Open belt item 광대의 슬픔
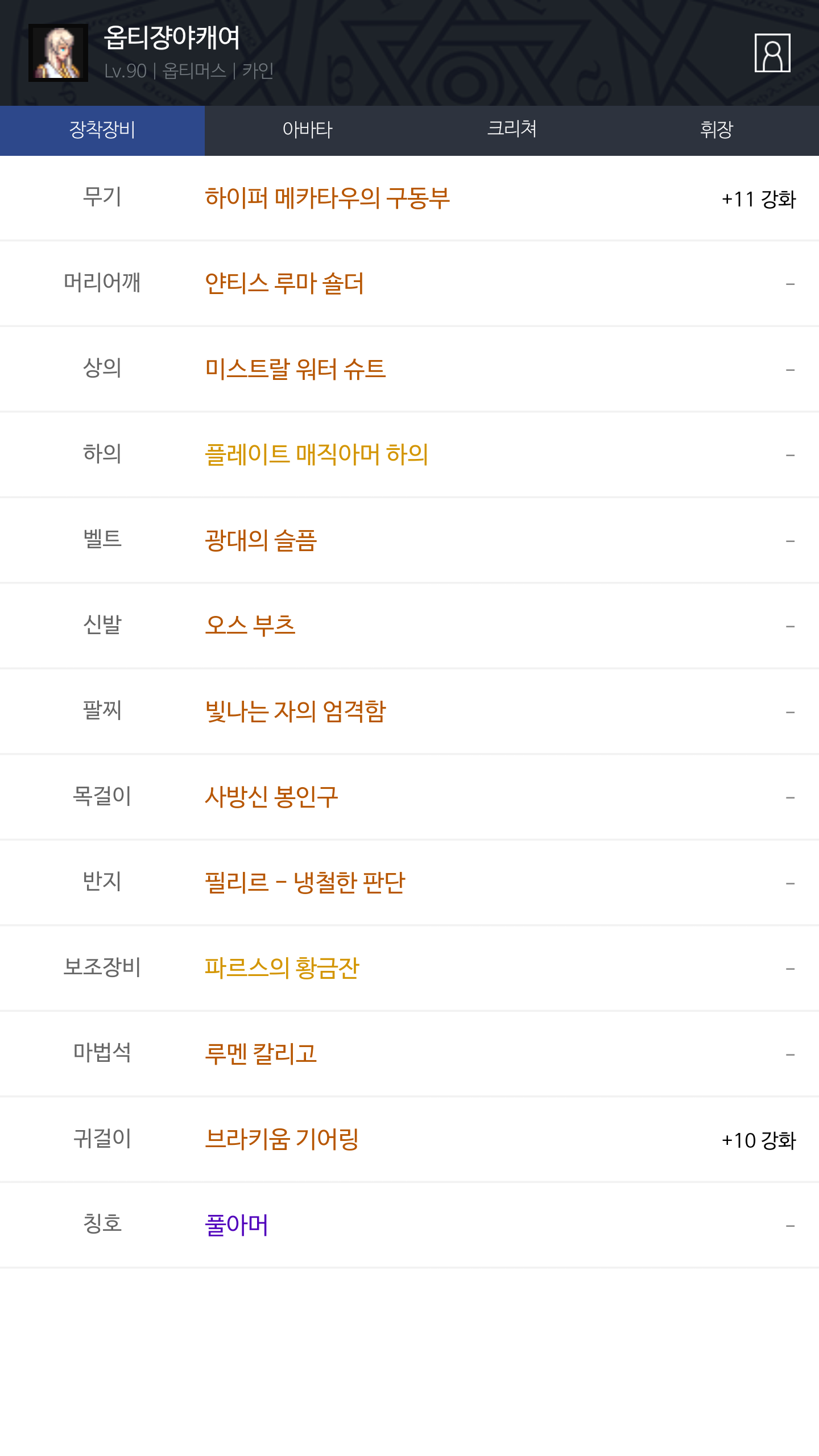The height and width of the screenshot is (1456, 819). tap(260, 540)
